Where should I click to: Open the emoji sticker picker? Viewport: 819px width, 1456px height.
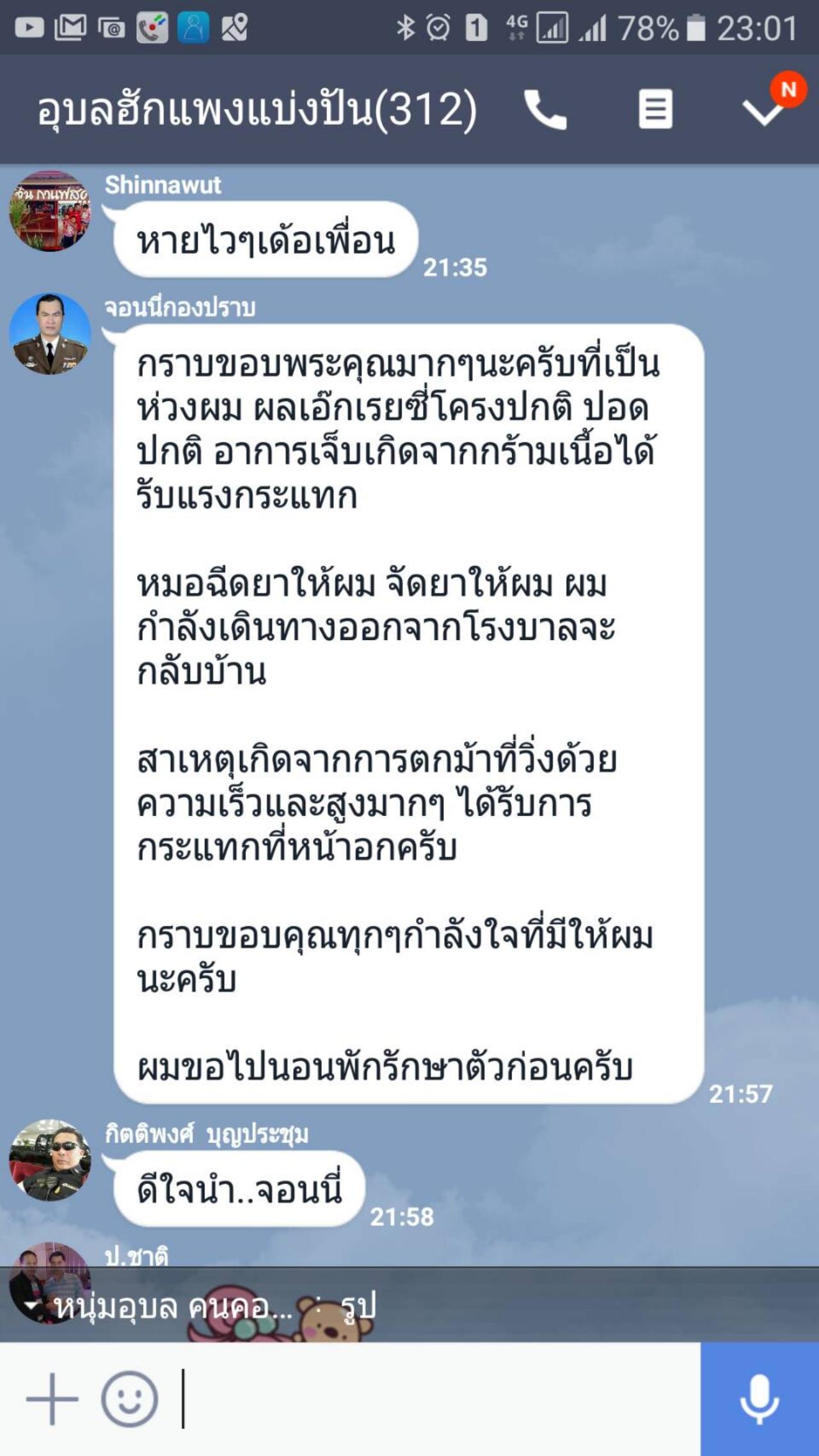coord(129,1399)
